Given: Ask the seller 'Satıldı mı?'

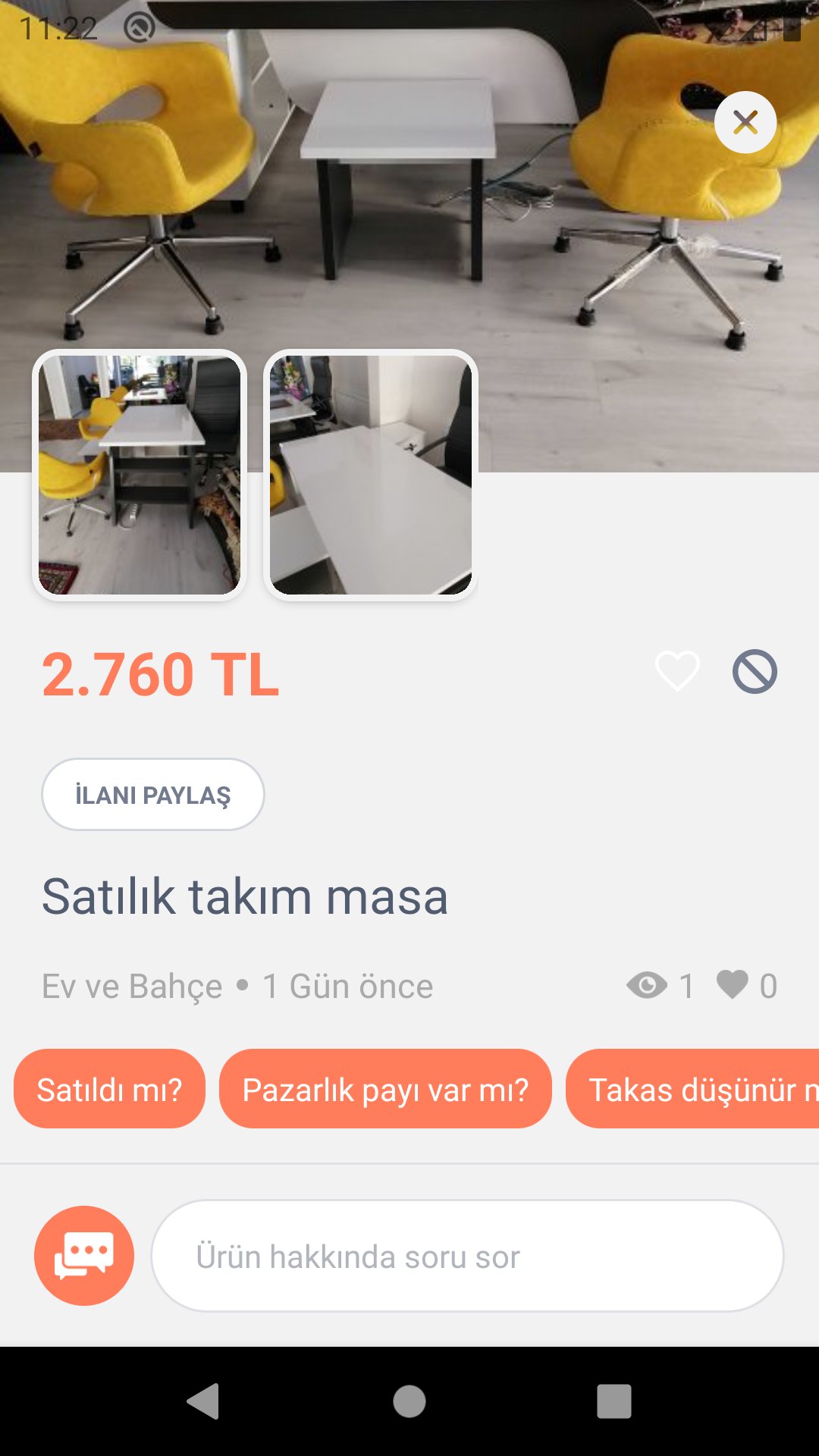Looking at the screenshot, I should pyautogui.click(x=109, y=1090).
